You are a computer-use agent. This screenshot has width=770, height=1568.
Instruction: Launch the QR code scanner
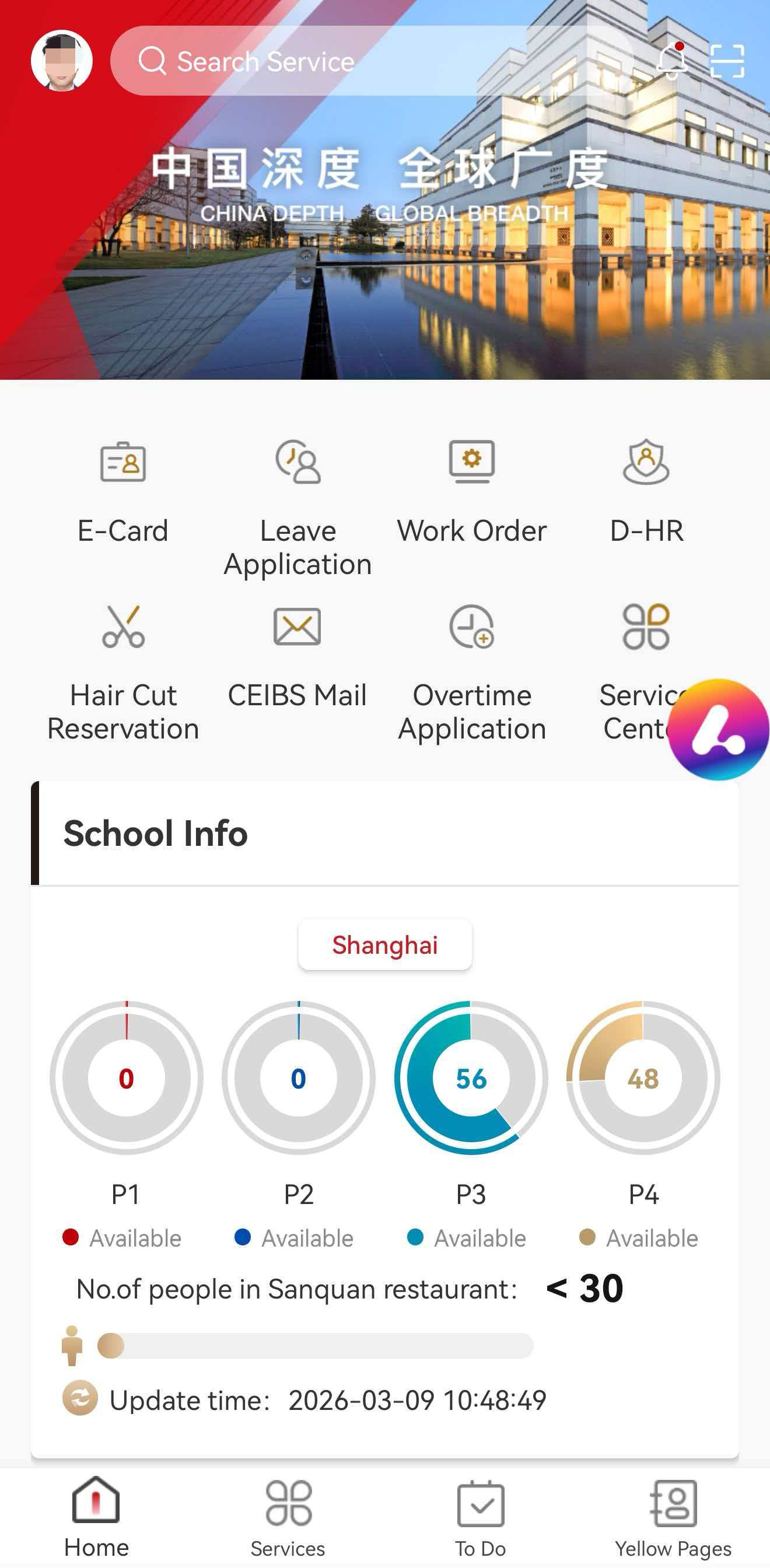[727, 61]
